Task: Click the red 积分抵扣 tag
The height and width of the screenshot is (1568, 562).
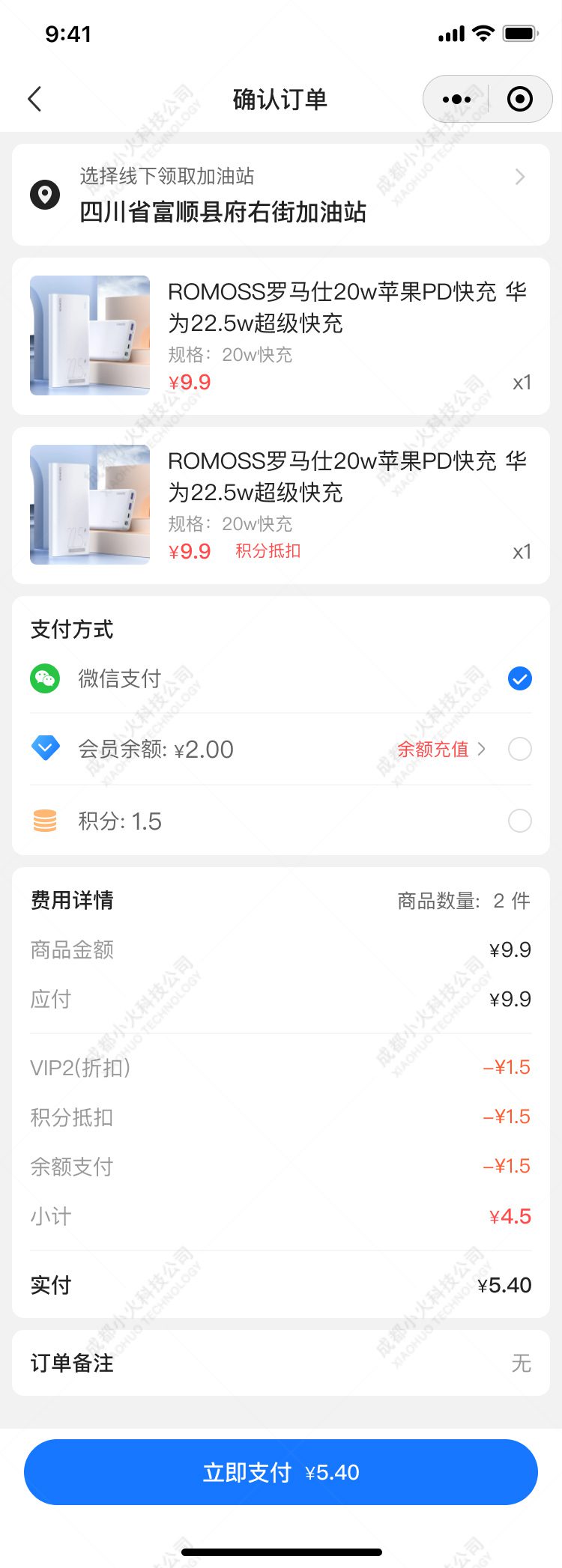Action: 268,551
